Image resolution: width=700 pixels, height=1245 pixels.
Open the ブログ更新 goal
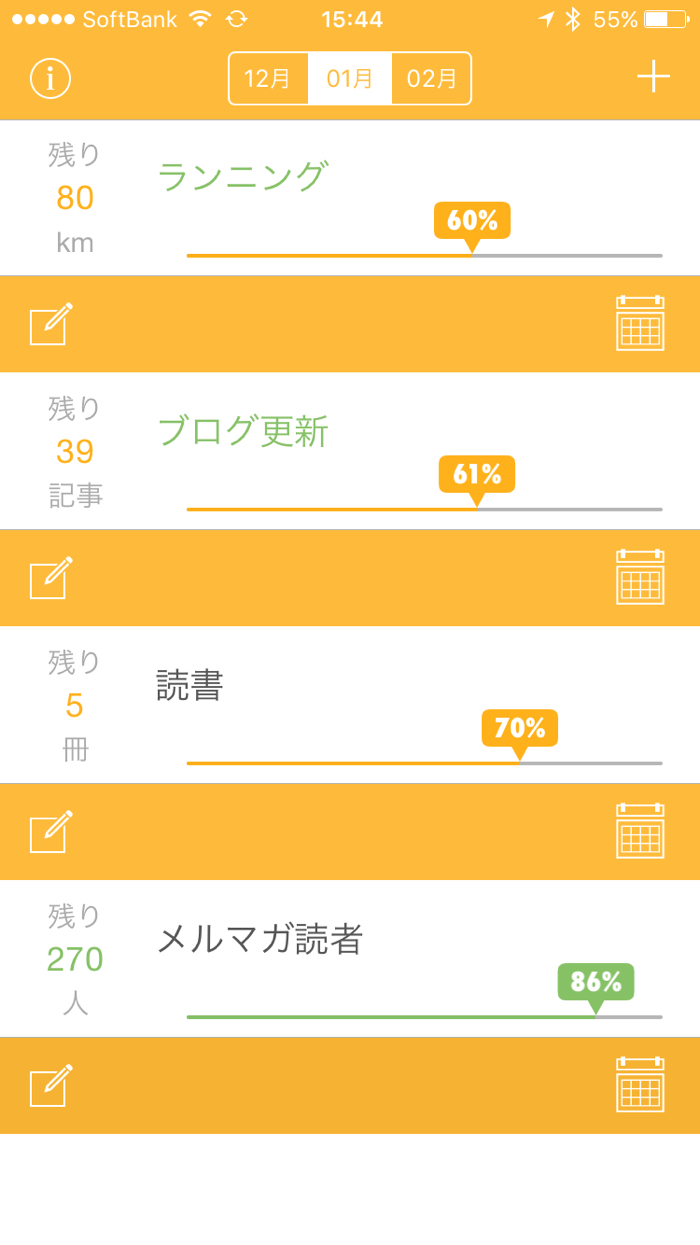243,431
